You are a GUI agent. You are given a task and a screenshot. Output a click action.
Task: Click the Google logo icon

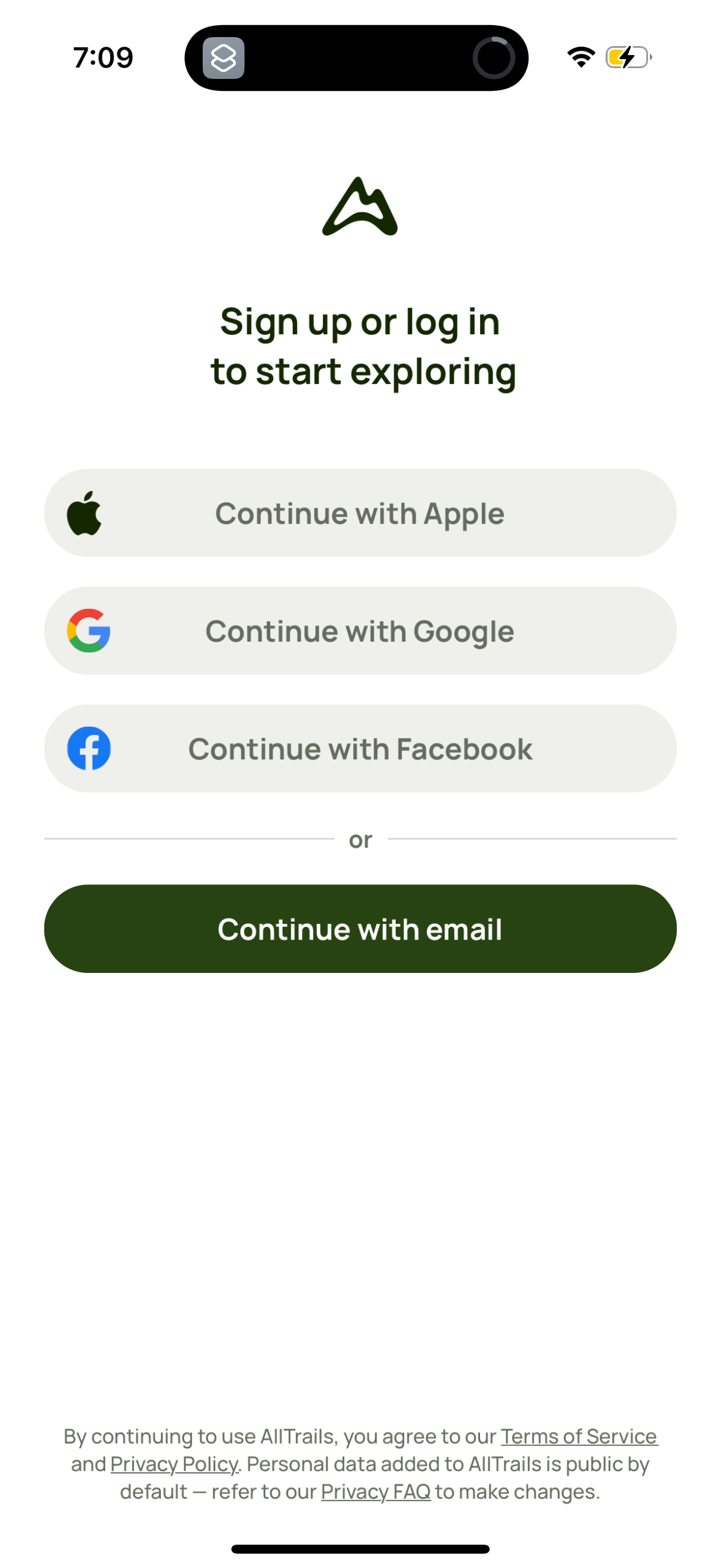coord(87,632)
